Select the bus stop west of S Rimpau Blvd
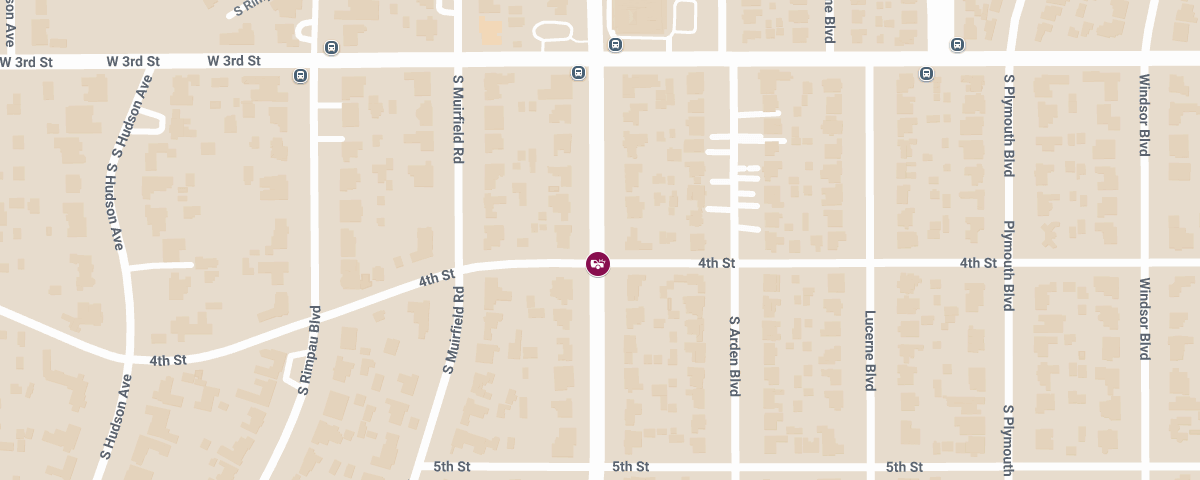The width and height of the screenshot is (1200, 480). tap(300, 75)
